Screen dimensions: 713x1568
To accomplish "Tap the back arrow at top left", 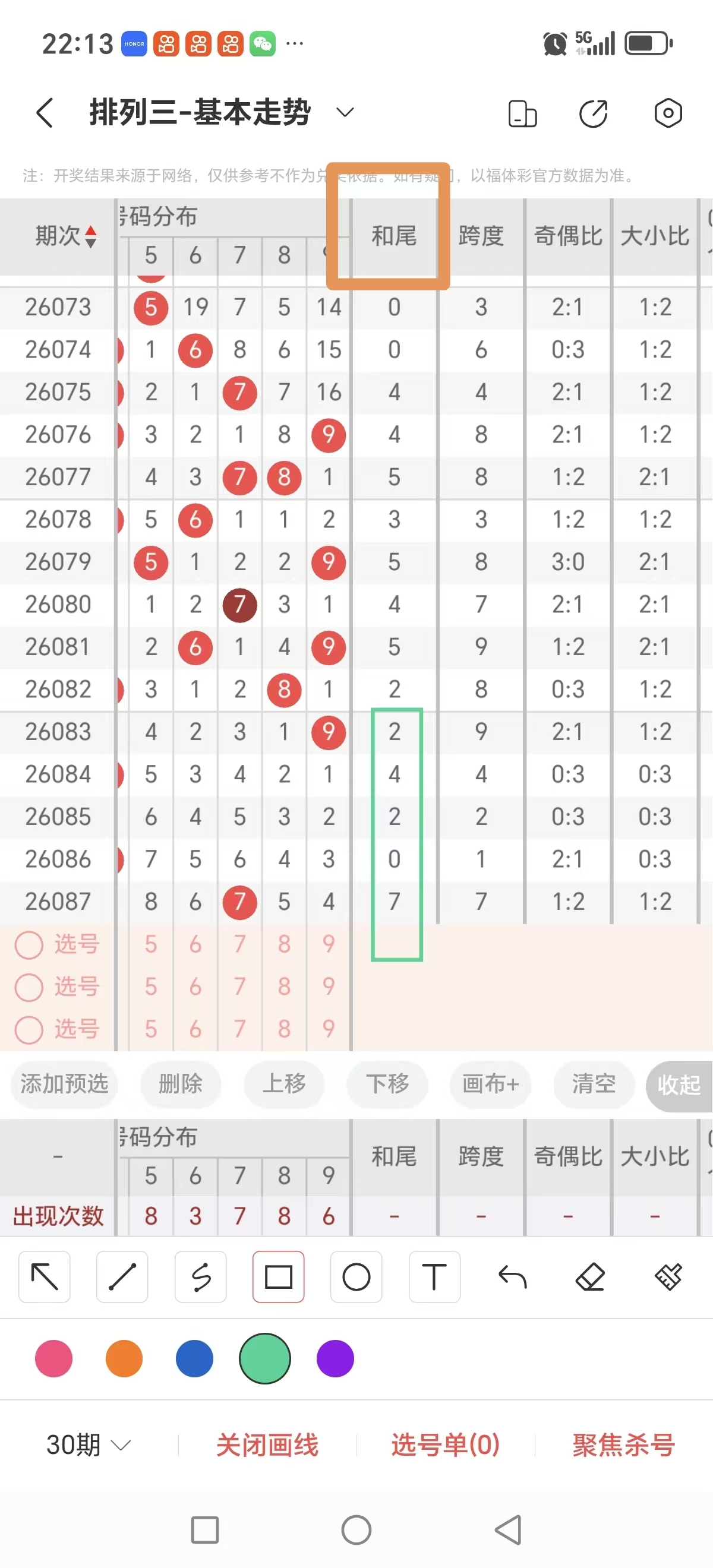I will tap(44, 113).
